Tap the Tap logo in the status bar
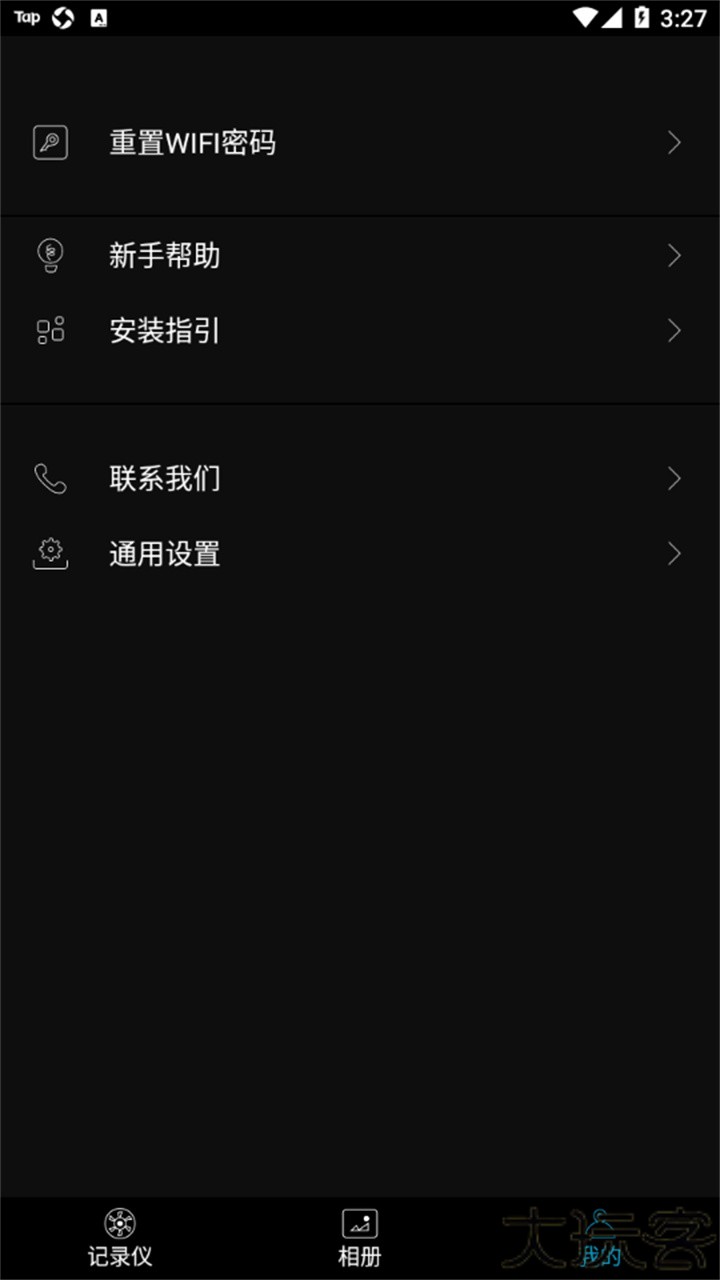This screenshot has height=1280, width=720. (26, 17)
